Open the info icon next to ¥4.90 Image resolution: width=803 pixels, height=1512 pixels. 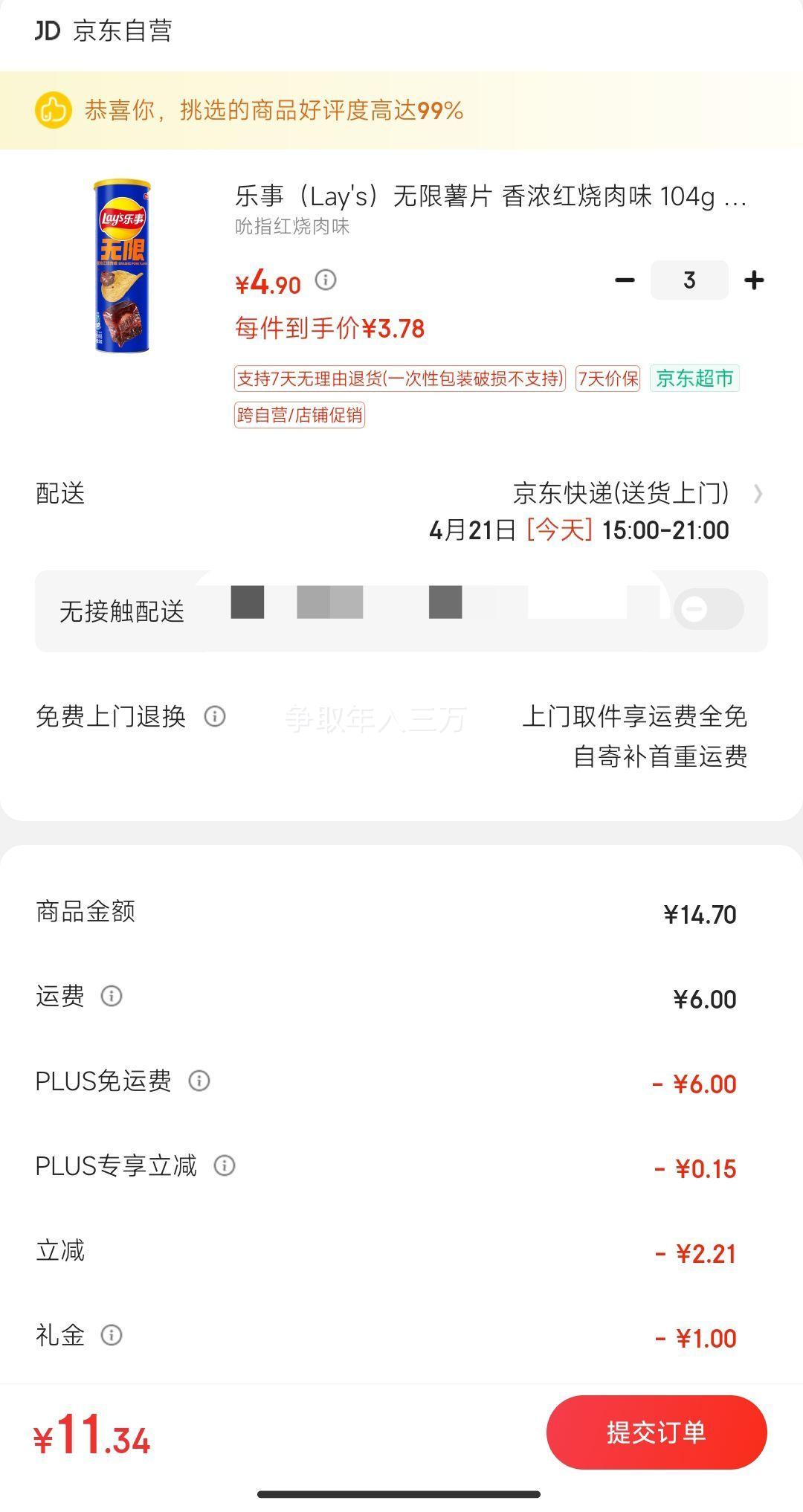coord(324,280)
